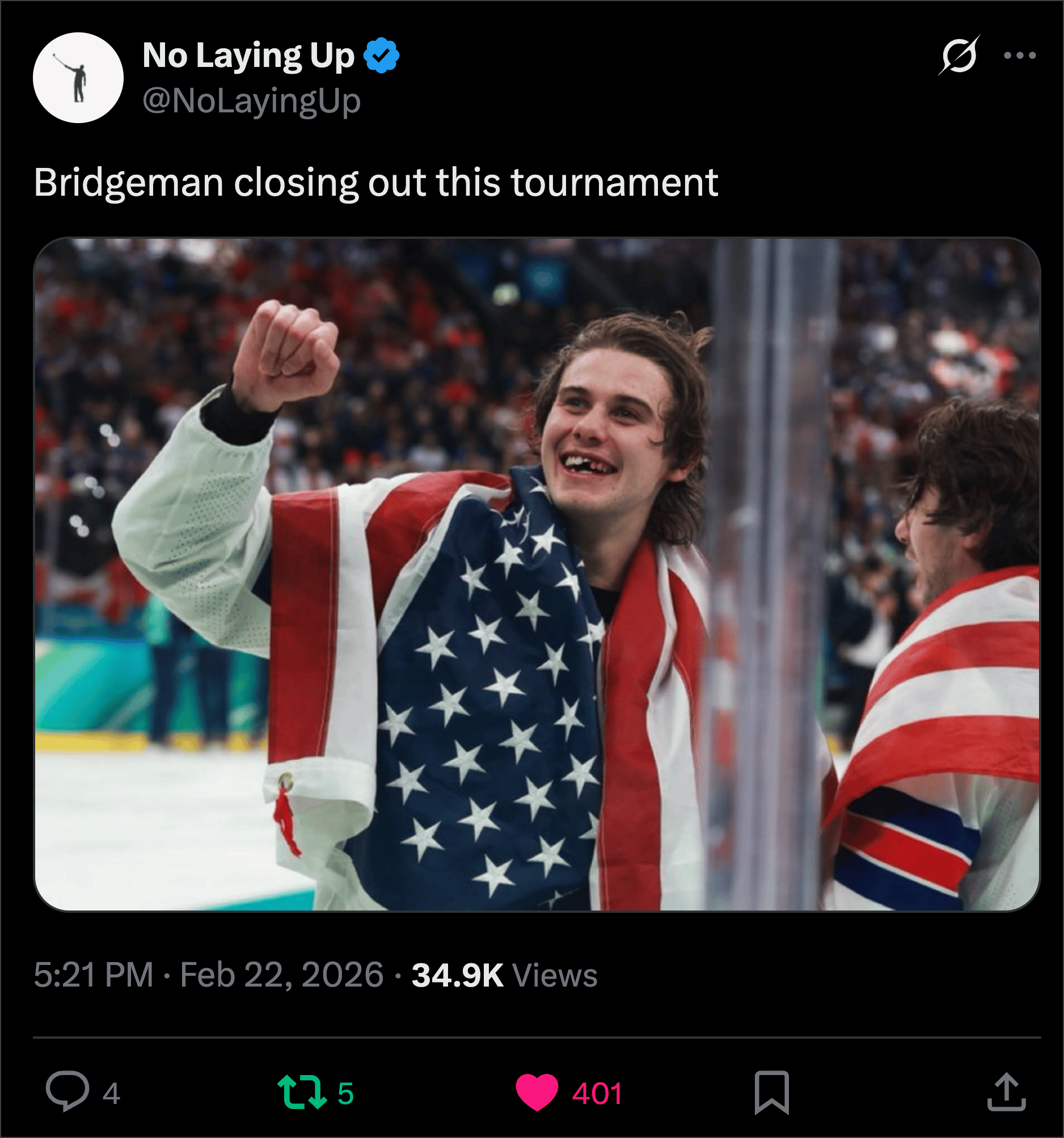
Task: Open the 34.9K Views analytics
Action: pos(504,975)
